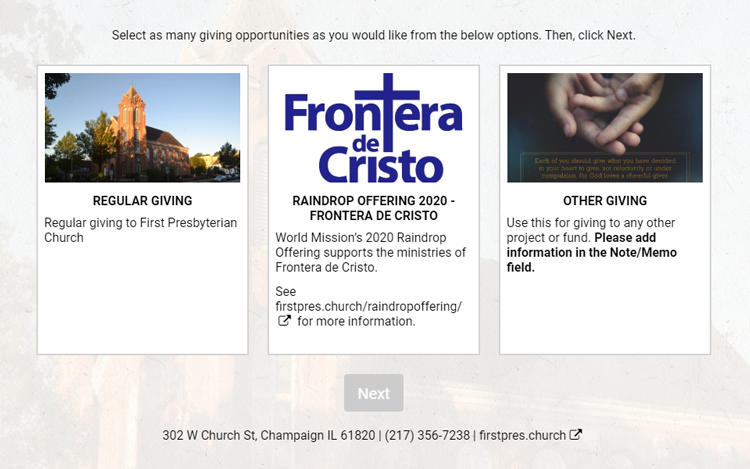Choose Raindrop Offering 2020 Frontera de Cristo card
Screen dimensions: 750x469
click(x=373, y=207)
